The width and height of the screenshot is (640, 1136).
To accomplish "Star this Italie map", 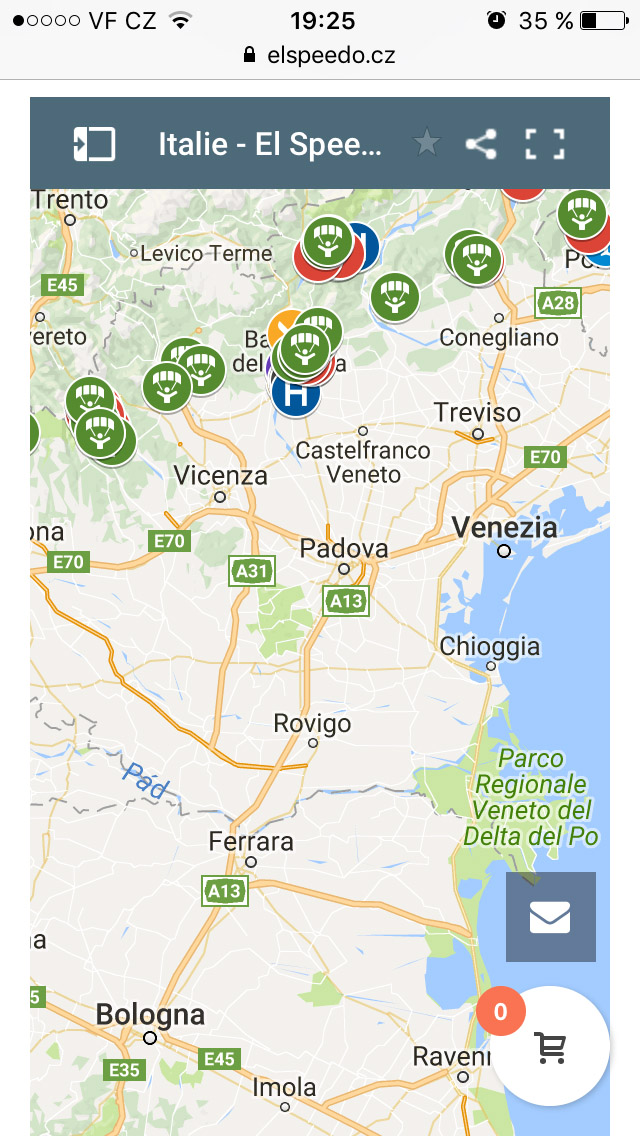I will (x=427, y=145).
